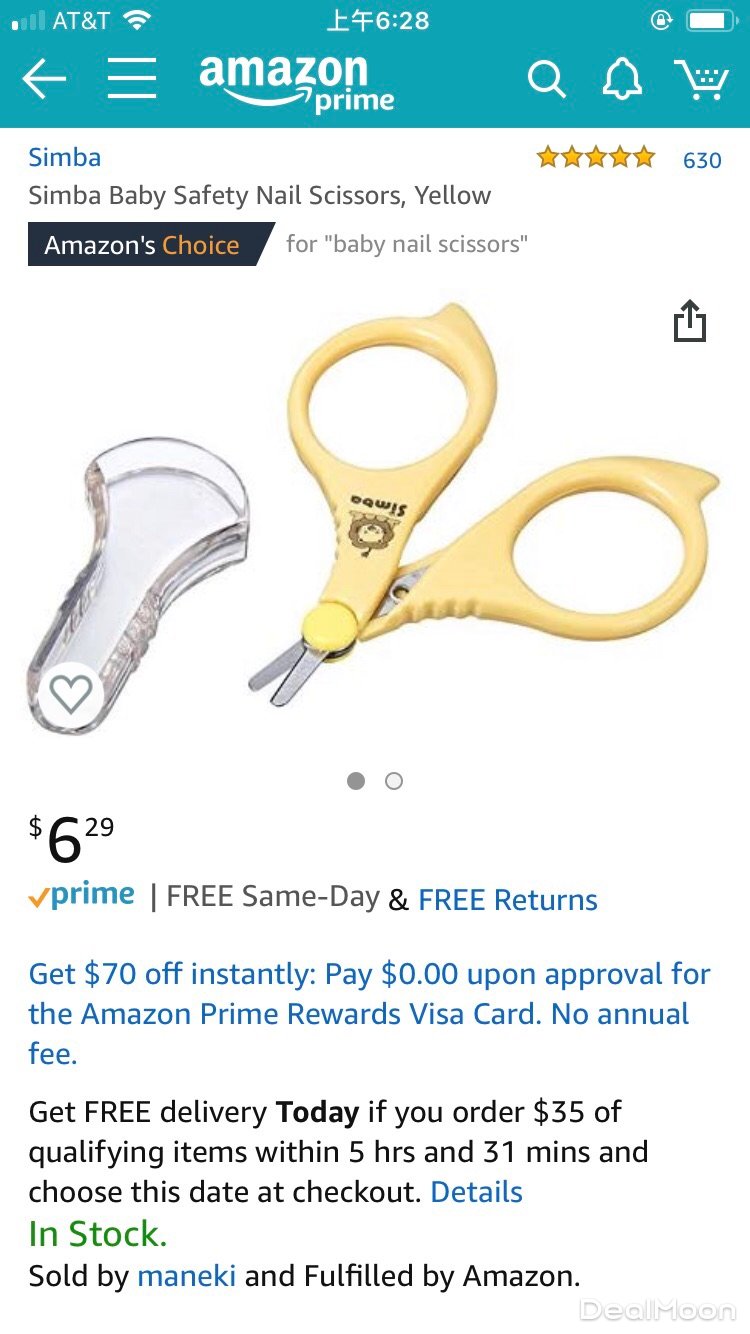
Task: Open the Prime Rewards Visa Card offer
Action: 369,1013
